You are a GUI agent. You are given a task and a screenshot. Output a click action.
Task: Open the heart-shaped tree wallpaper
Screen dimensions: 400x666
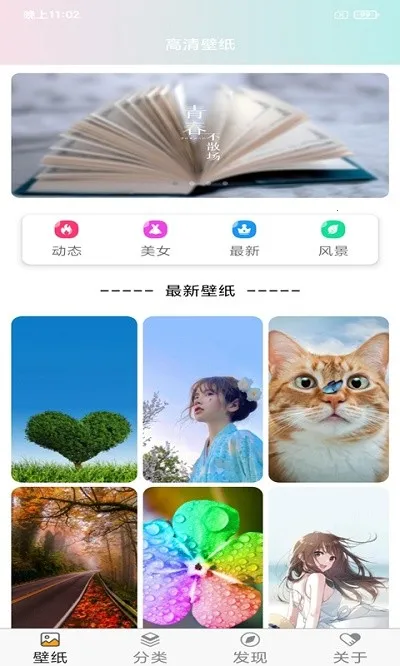[x=74, y=399]
